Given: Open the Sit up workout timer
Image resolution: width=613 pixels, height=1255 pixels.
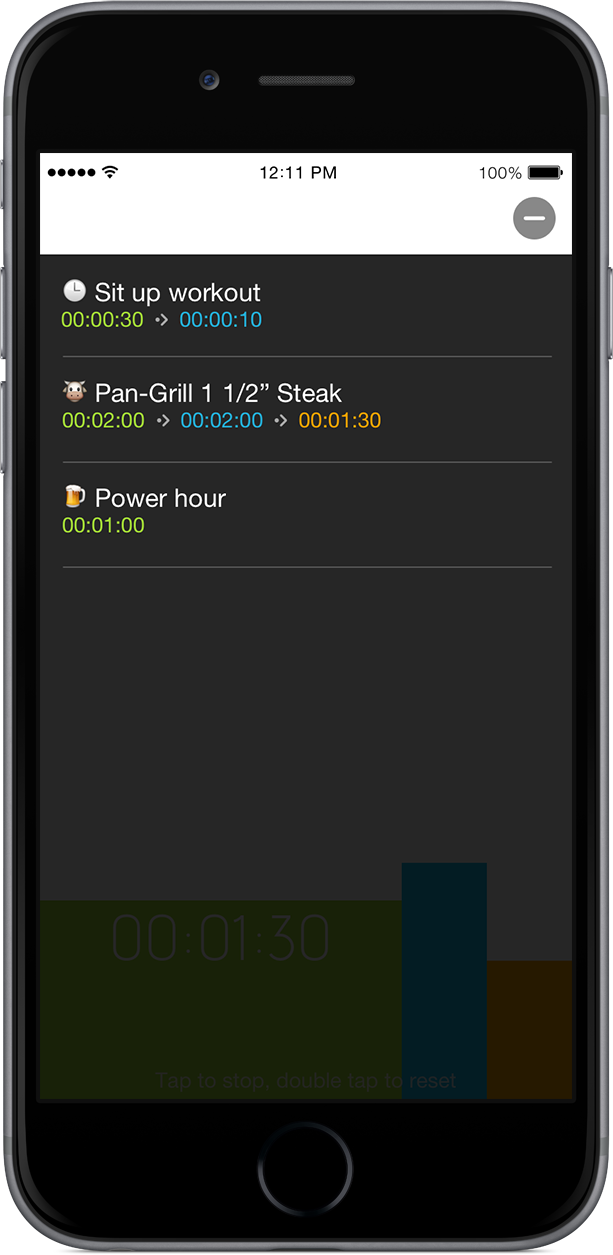Looking at the screenshot, I should click(306, 306).
